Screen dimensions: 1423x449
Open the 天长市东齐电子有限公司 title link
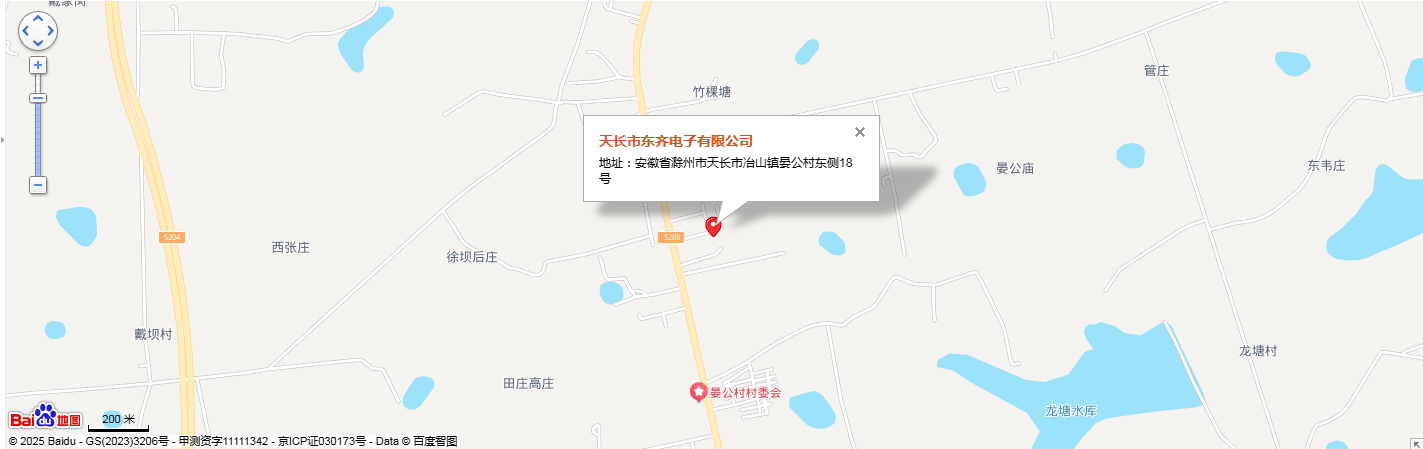(675, 141)
